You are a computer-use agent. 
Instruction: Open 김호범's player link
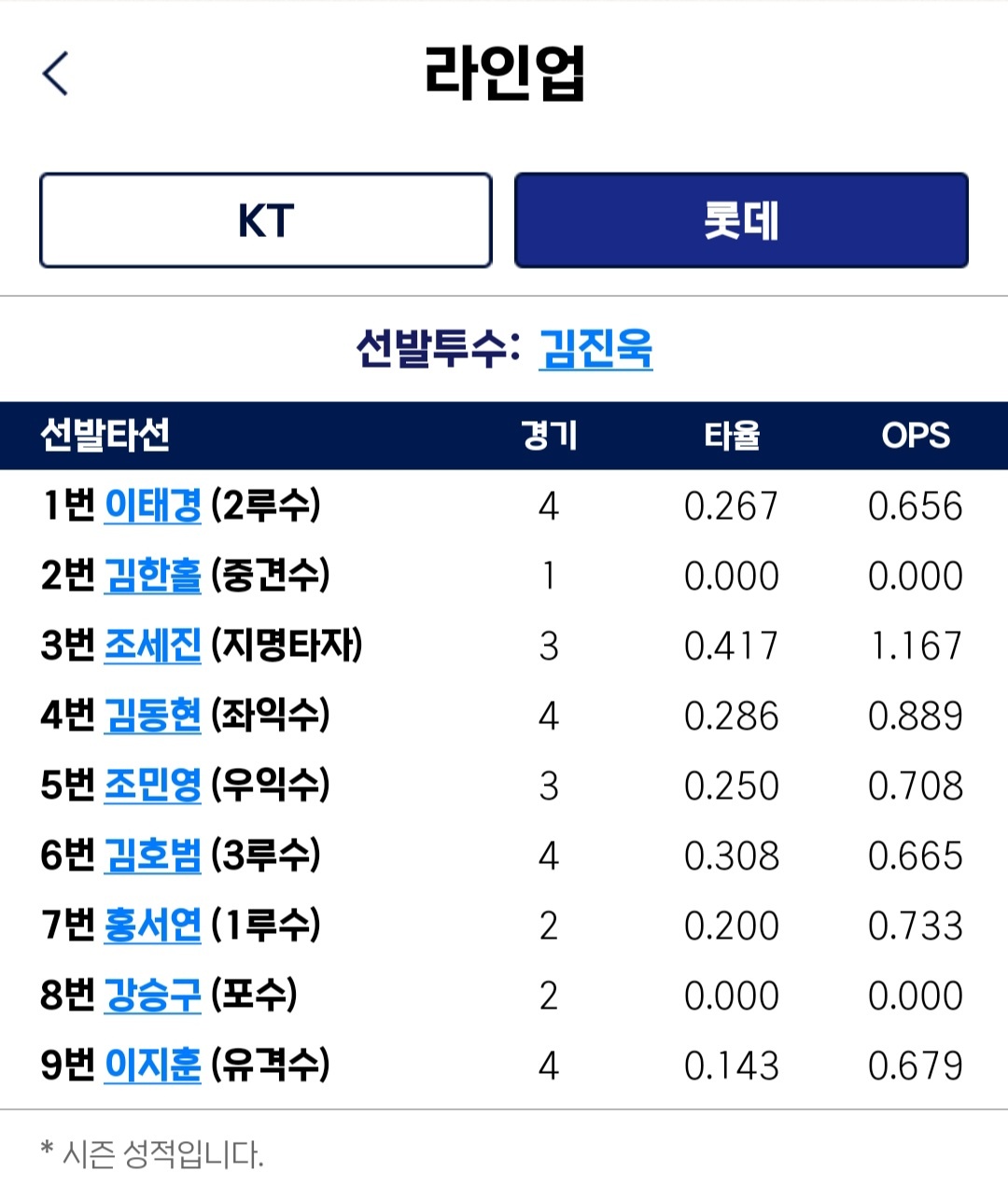click(x=153, y=856)
